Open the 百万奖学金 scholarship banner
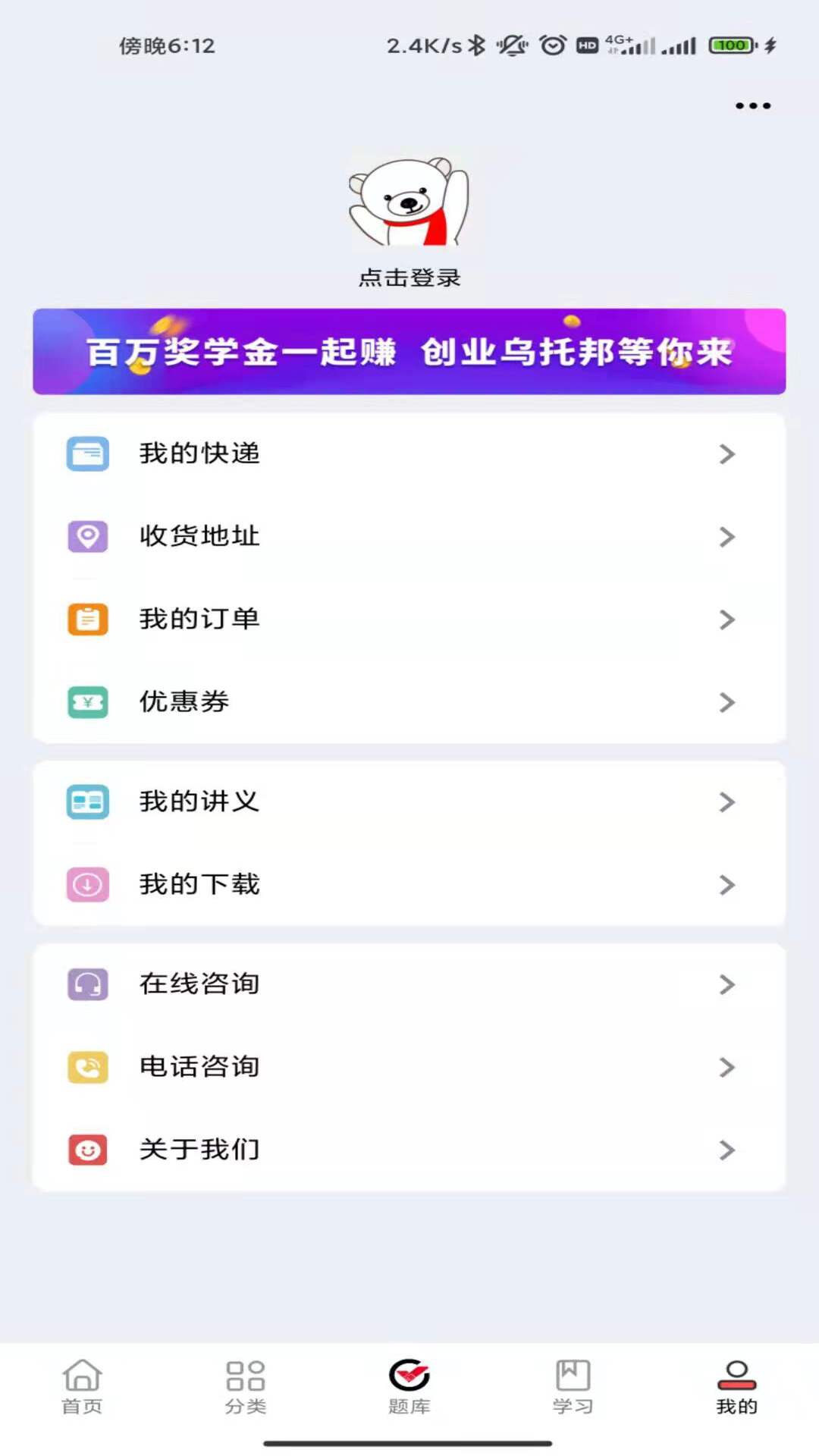 [x=409, y=351]
